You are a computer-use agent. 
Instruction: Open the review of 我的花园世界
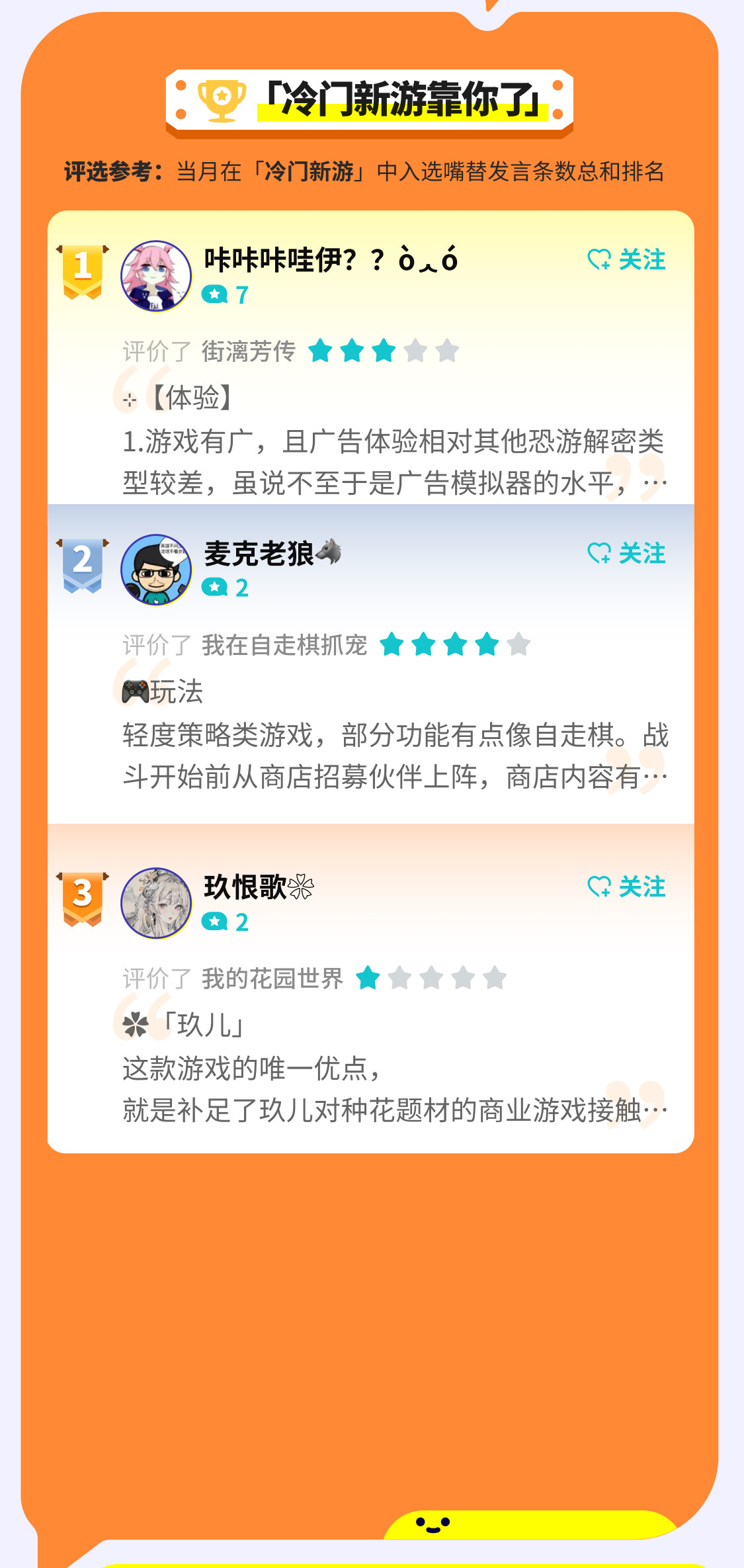point(393,1068)
